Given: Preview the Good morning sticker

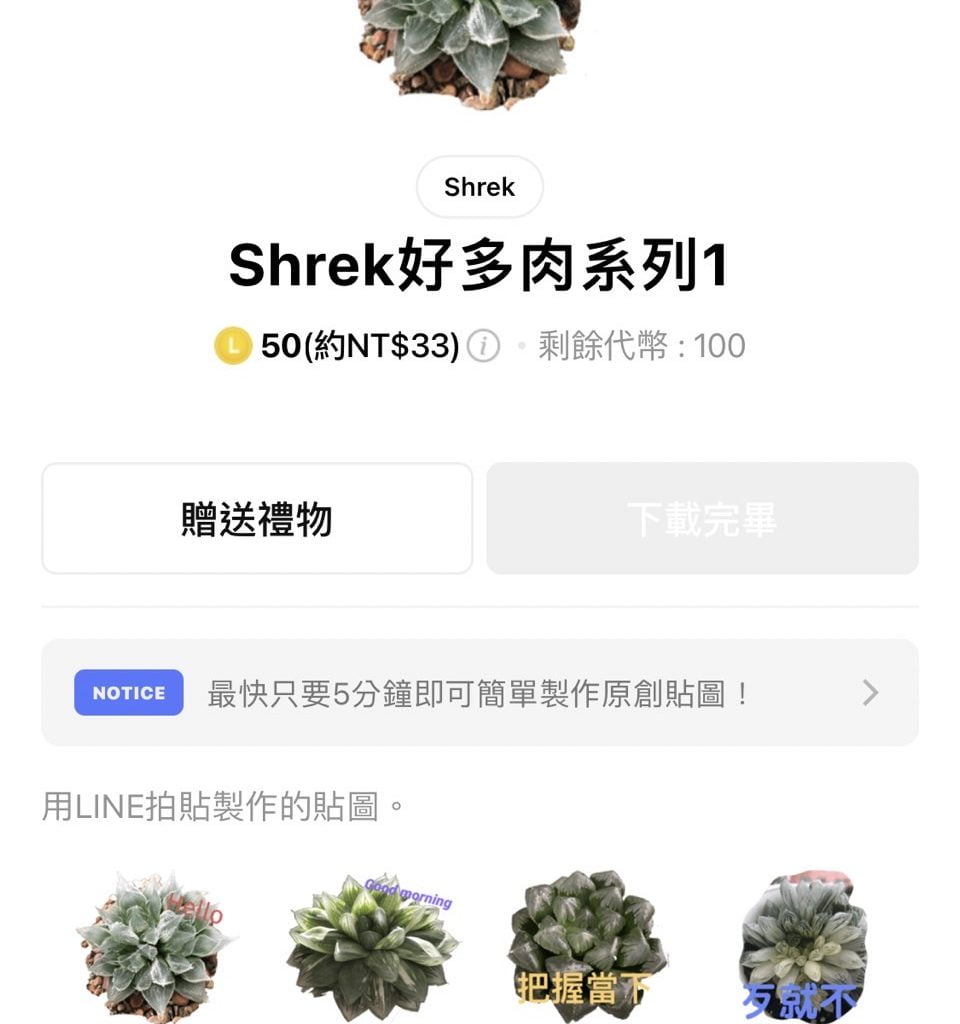Looking at the screenshot, I should pos(372,945).
